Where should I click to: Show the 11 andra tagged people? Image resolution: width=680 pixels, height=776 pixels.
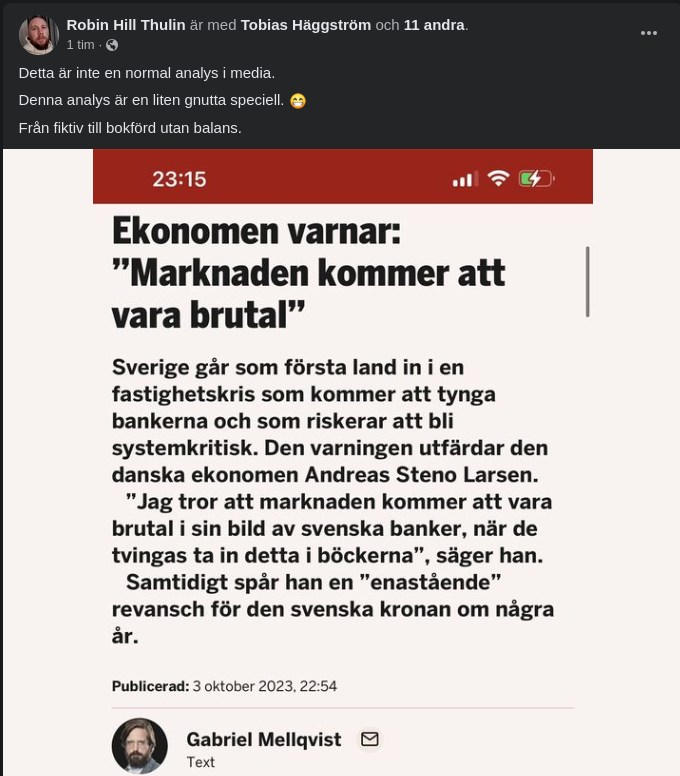(x=434, y=24)
